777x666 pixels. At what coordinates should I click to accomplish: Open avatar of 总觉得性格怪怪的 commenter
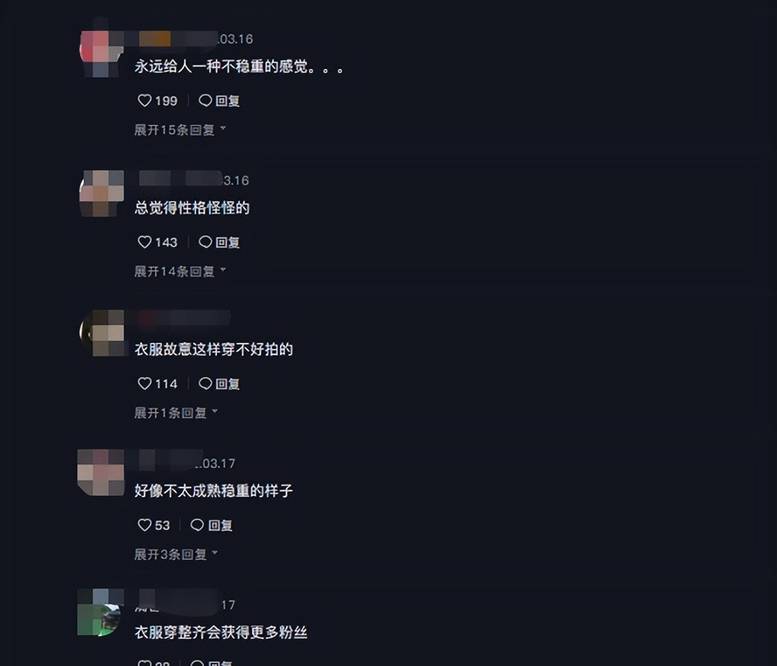101,193
